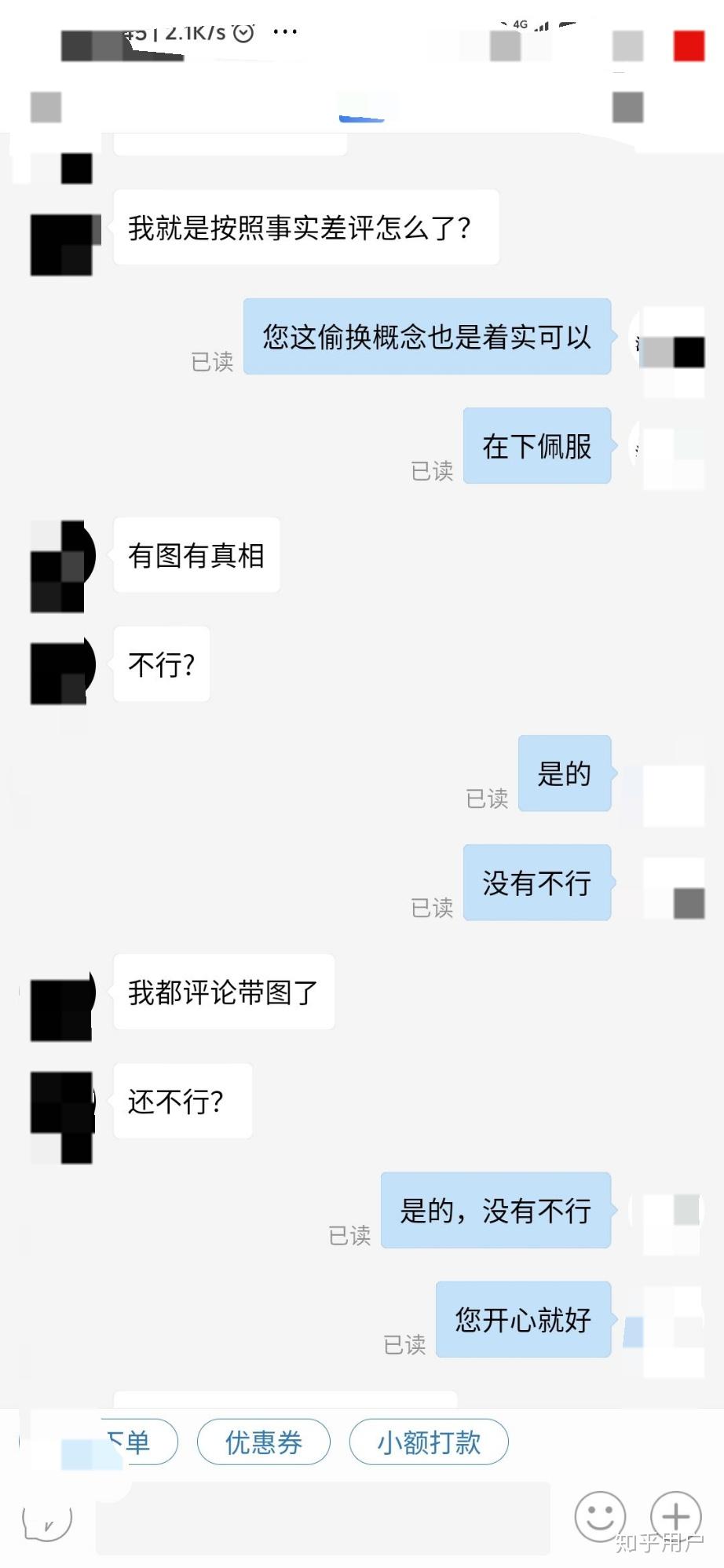Screen dimensions: 724x1568
Task: Tap the 优惠券 coupon chip
Action: click(263, 1442)
